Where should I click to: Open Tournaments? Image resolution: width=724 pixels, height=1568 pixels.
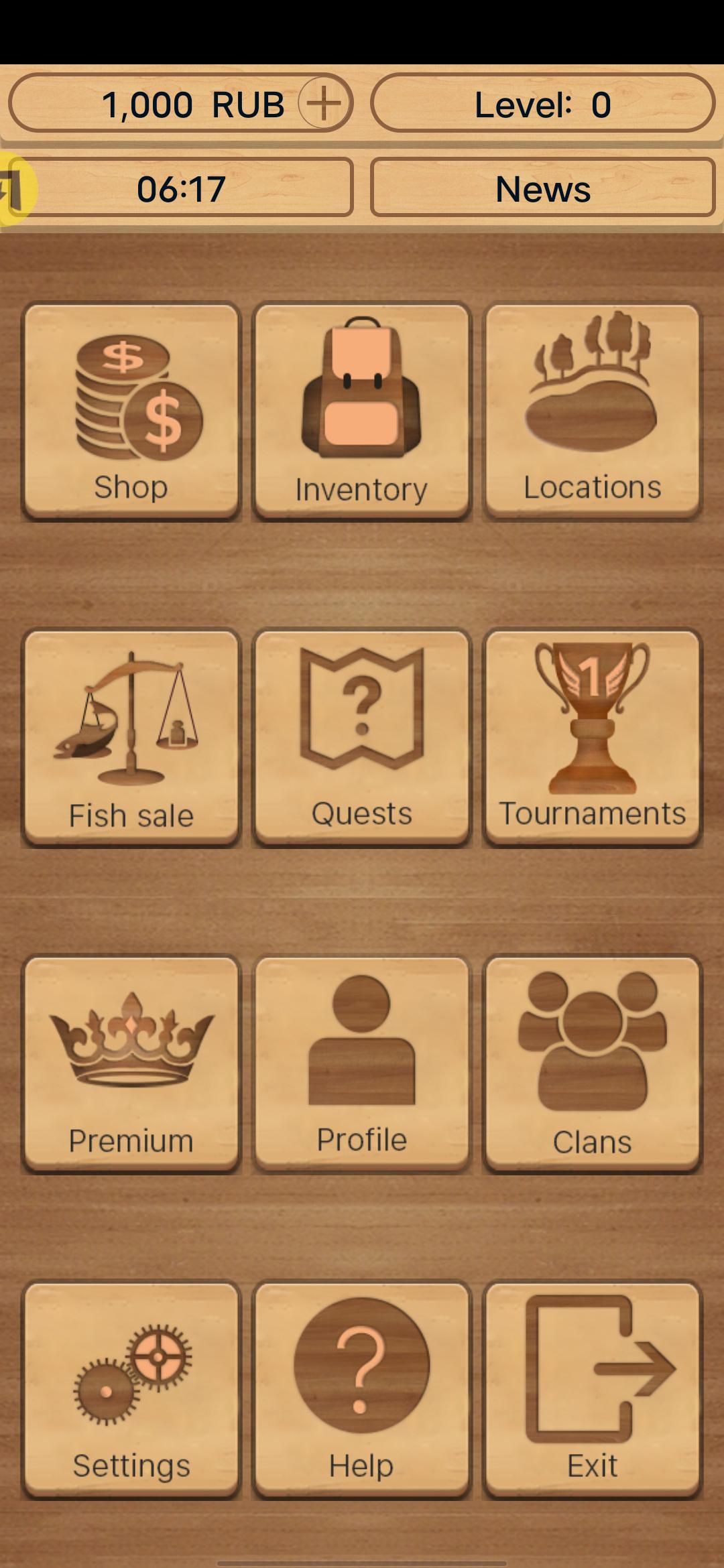click(x=592, y=738)
